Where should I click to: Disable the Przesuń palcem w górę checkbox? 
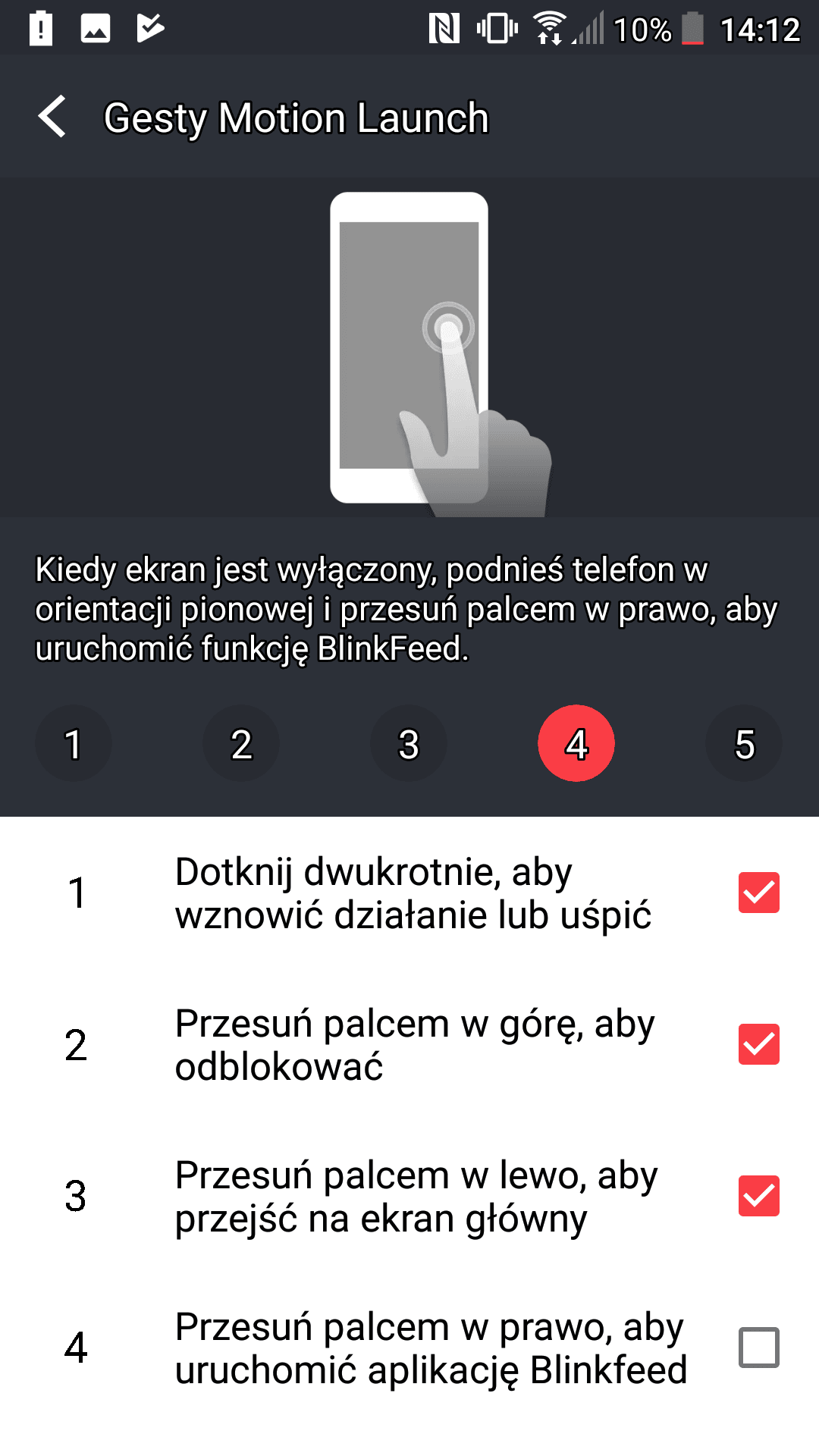tap(758, 1044)
